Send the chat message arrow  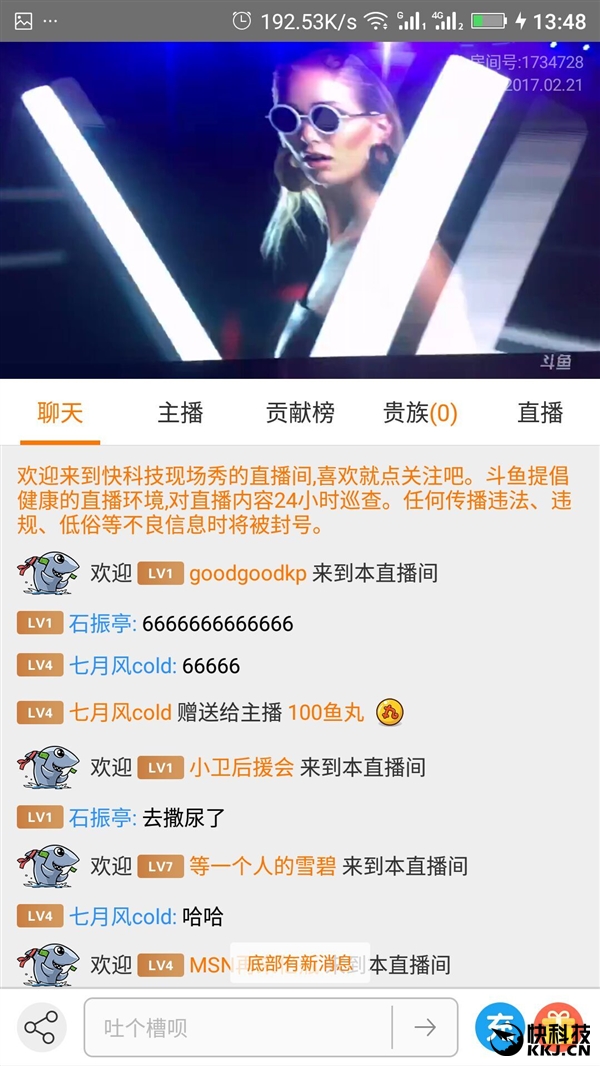click(x=425, y=1027)
